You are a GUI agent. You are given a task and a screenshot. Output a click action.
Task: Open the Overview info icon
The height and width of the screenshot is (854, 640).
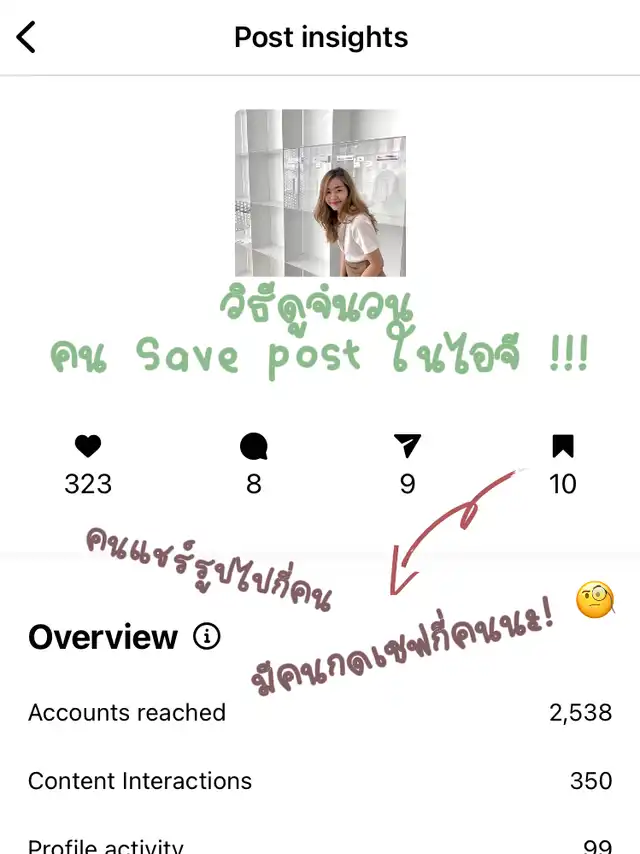(206, 636)
